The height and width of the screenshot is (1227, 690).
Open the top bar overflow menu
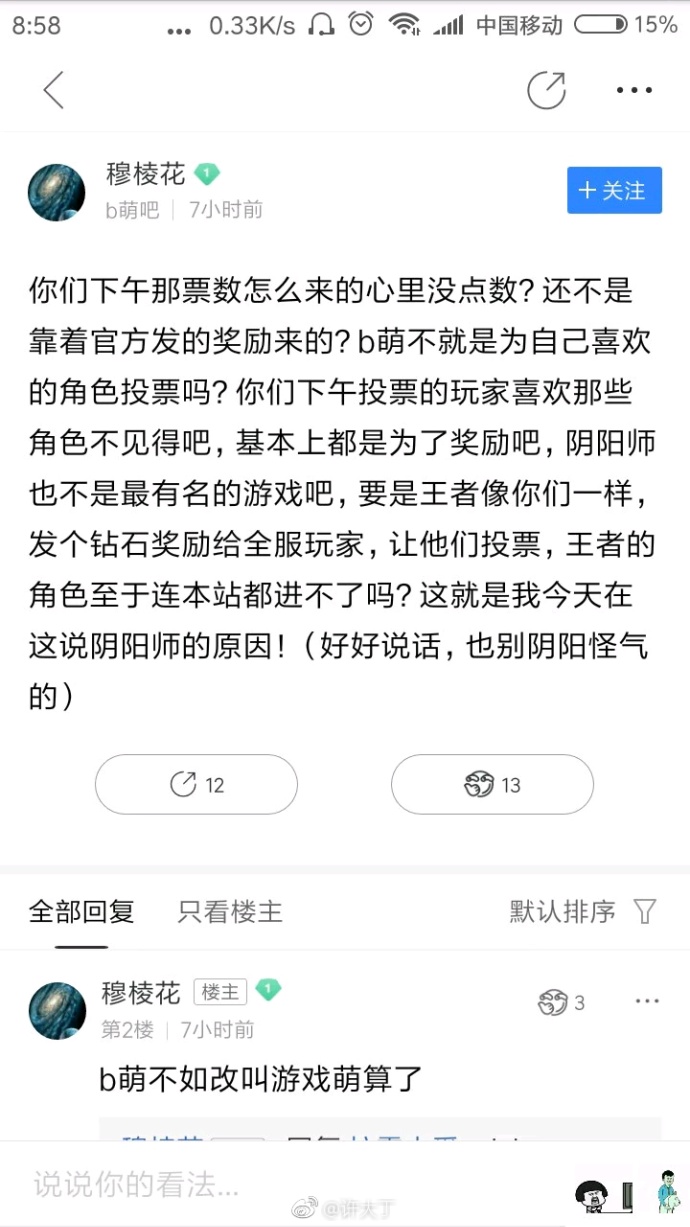pyautogui.click(x=634, y=91)
